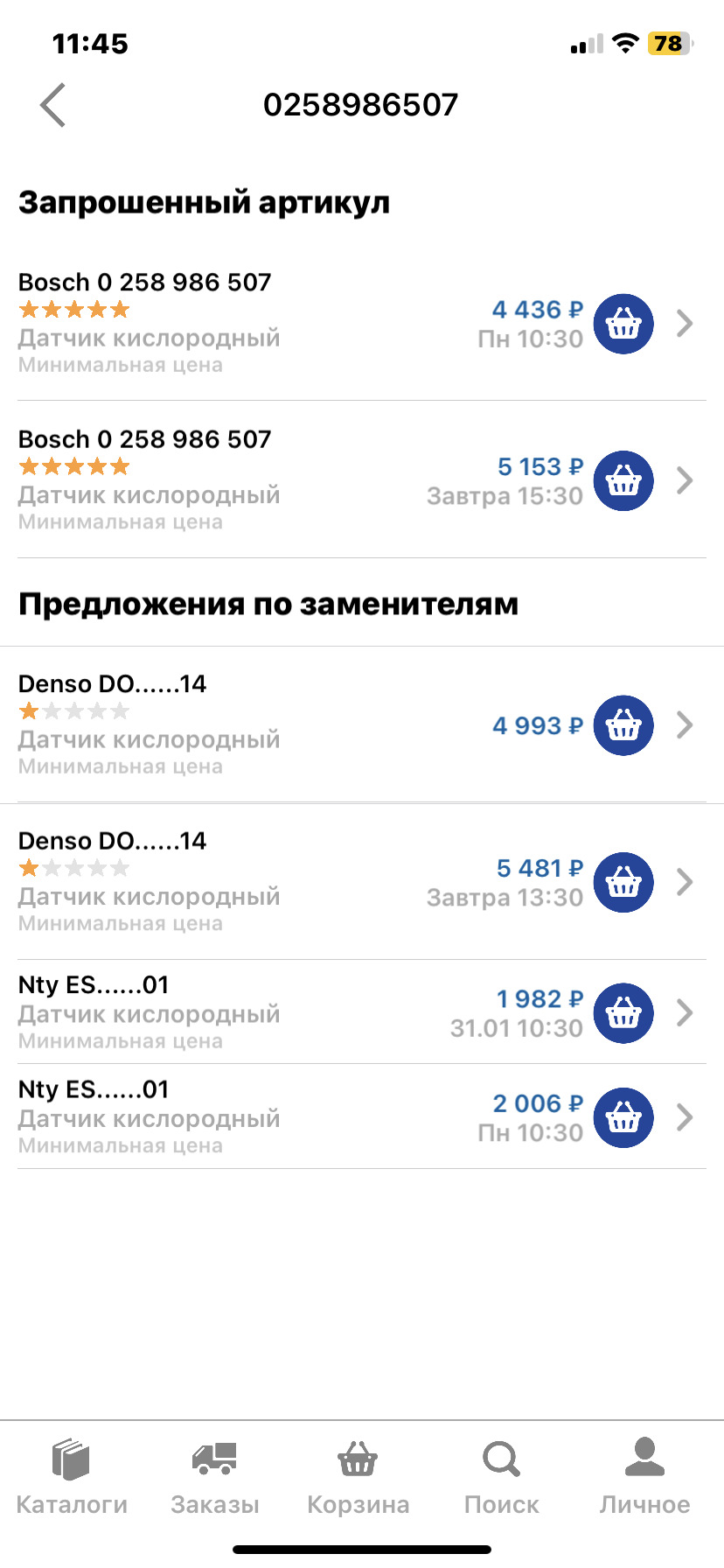This screenshot has width=724, height=1568.
Task: Add the 4 993 ₽ Denso sensor to cart
Action: point(623,724)
